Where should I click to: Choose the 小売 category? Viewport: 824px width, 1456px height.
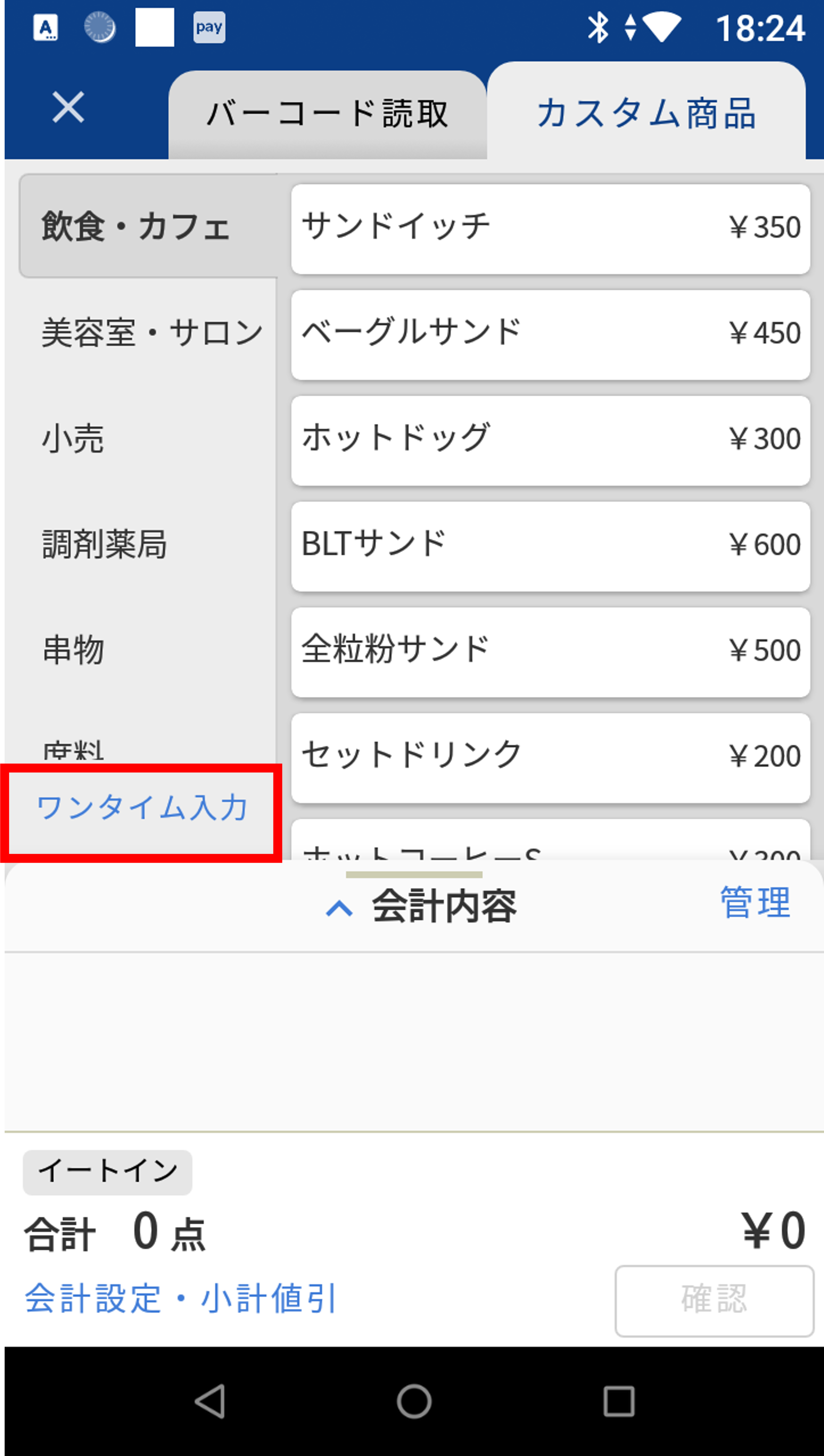pos(73,438)
